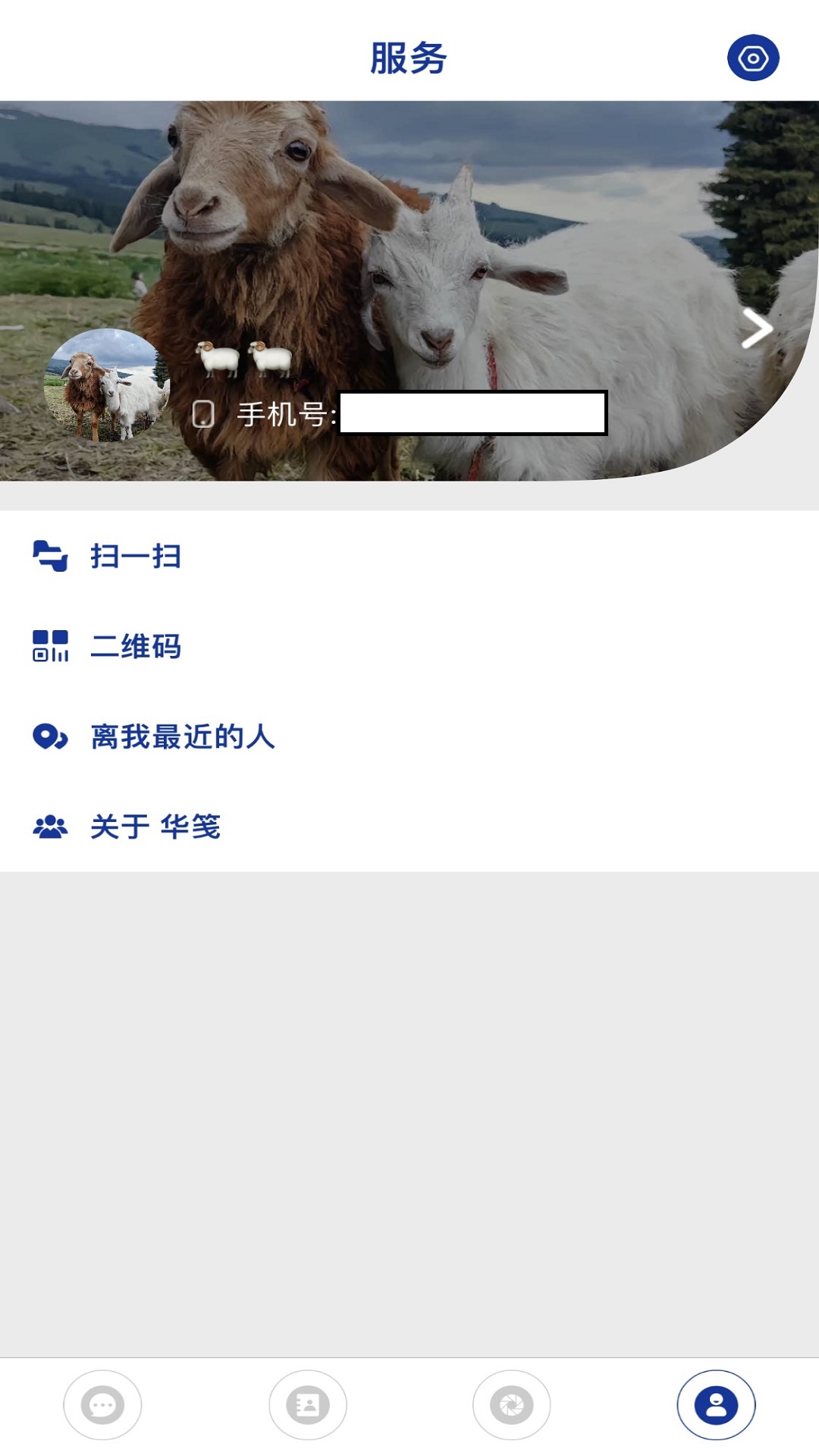Image resolution: width=819 pixels, height=1456 pixels.
Task: Open the 二维码 QR code icon
Action: pos(50,648)
